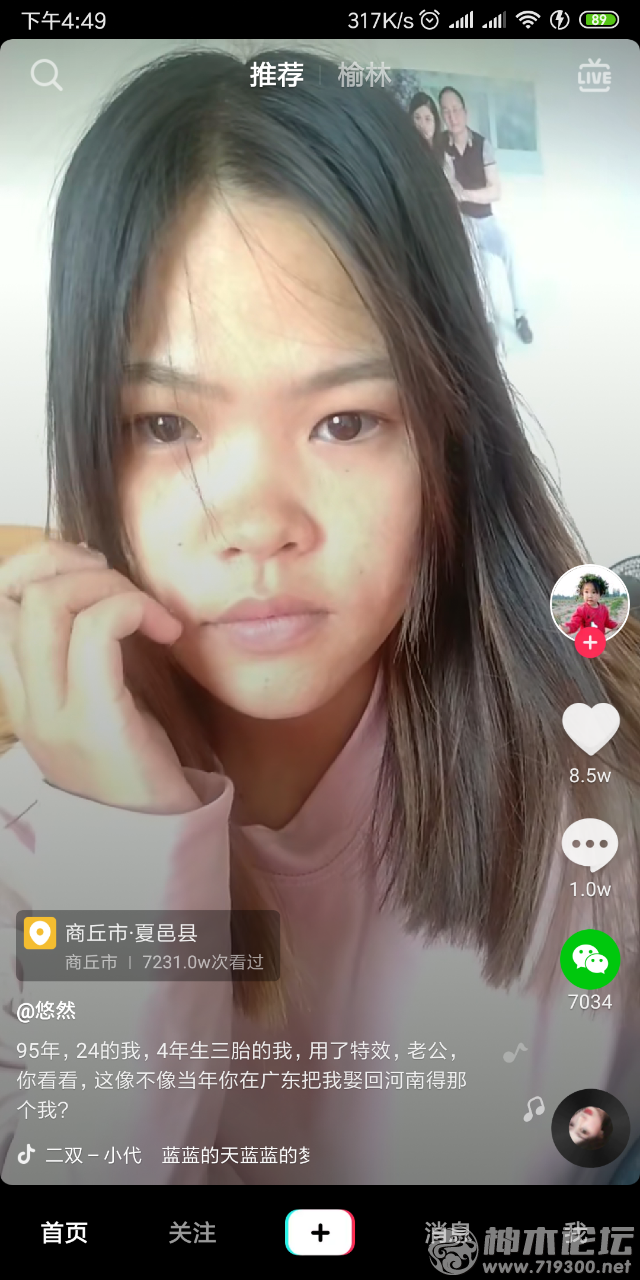Screen dimensions: 640x1280
Task: Open the creator's avatar profile
Action: [590, 603]
